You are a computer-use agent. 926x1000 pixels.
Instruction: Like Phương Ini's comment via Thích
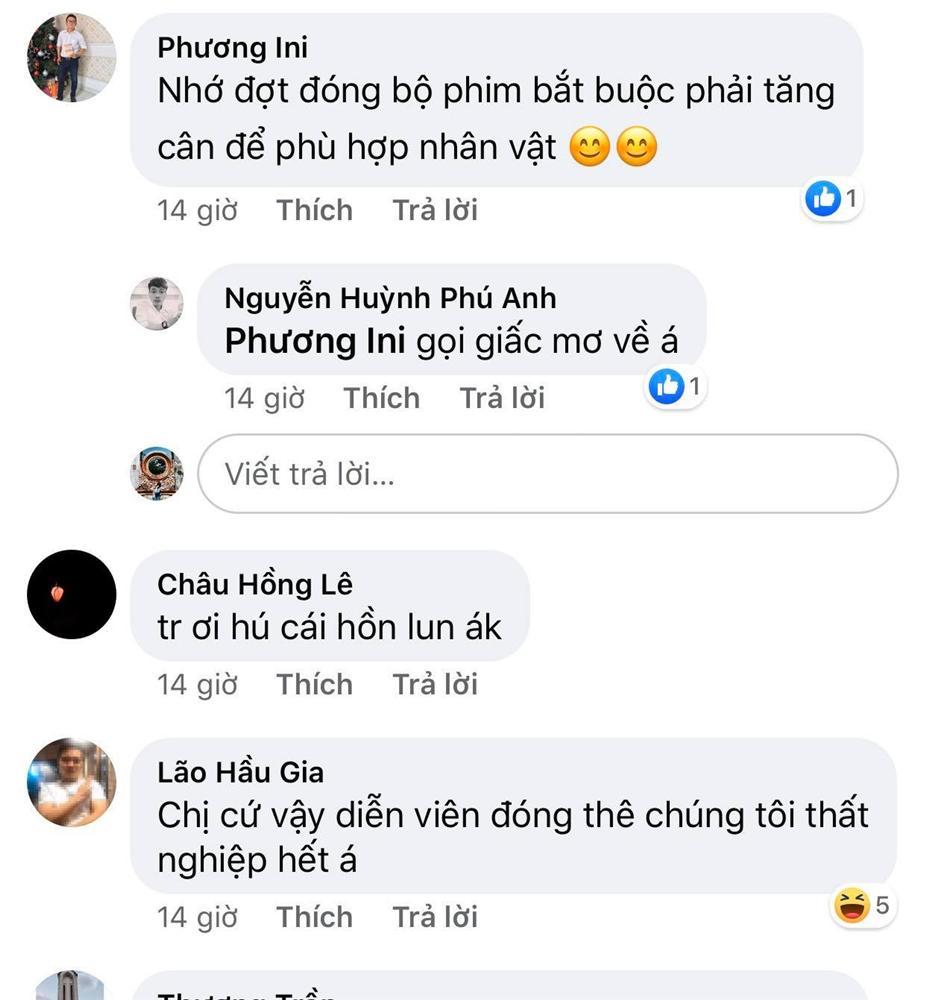click(314, 210)
